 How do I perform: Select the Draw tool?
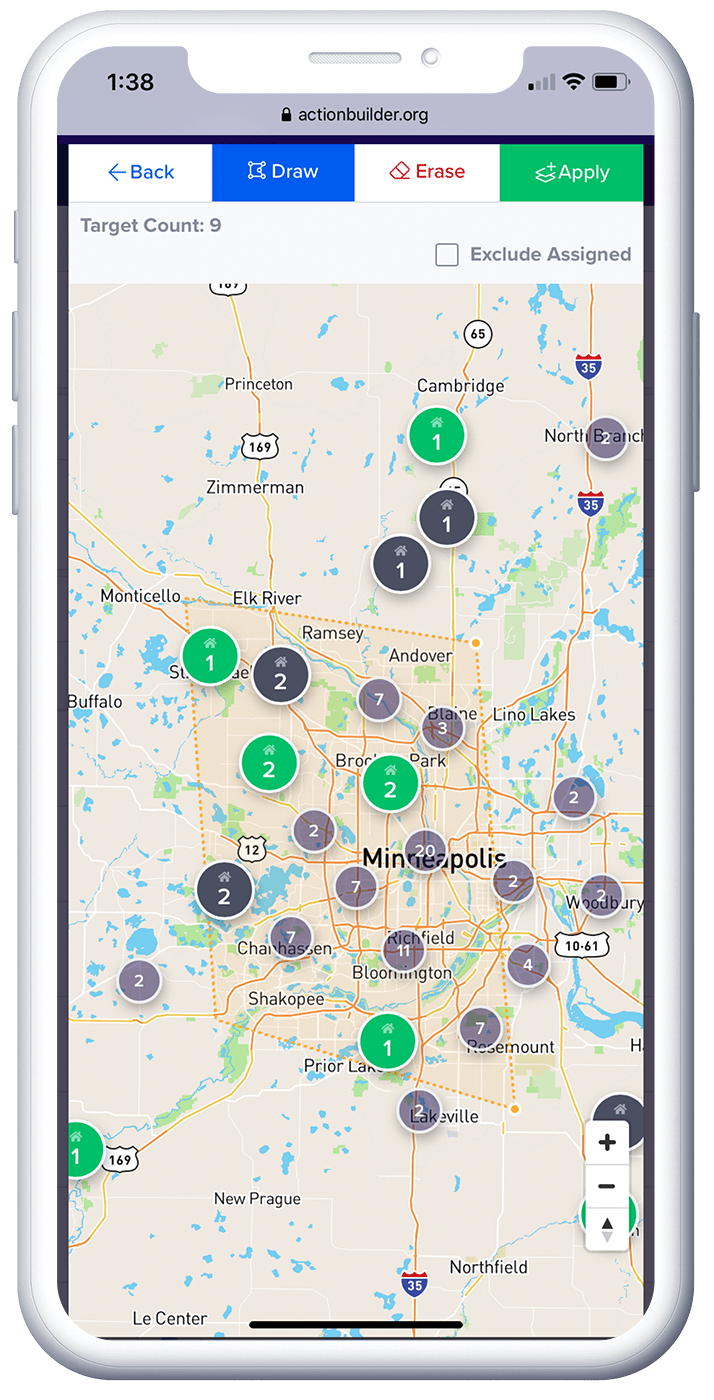tap(283, 172)
